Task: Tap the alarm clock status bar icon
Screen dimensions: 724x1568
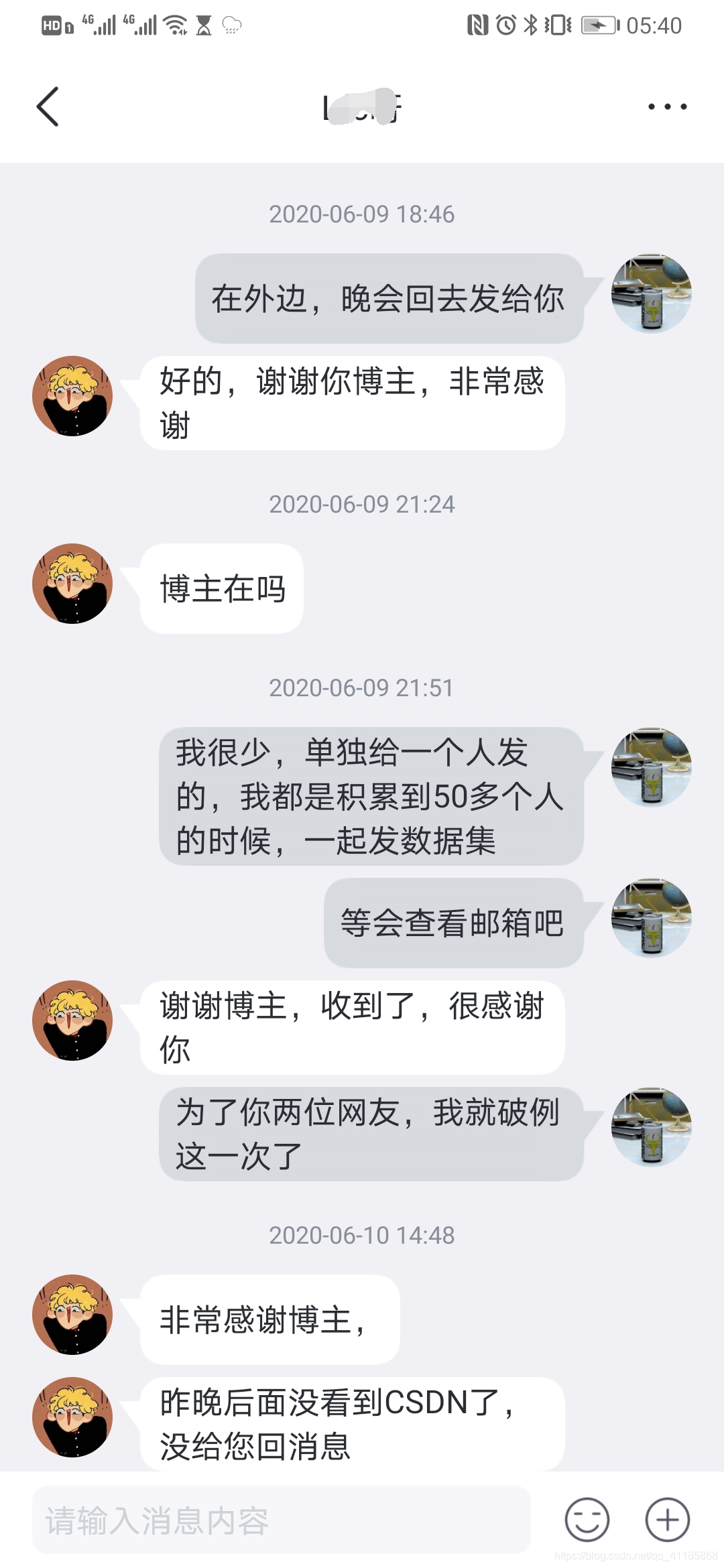Action: pos(507,24)
